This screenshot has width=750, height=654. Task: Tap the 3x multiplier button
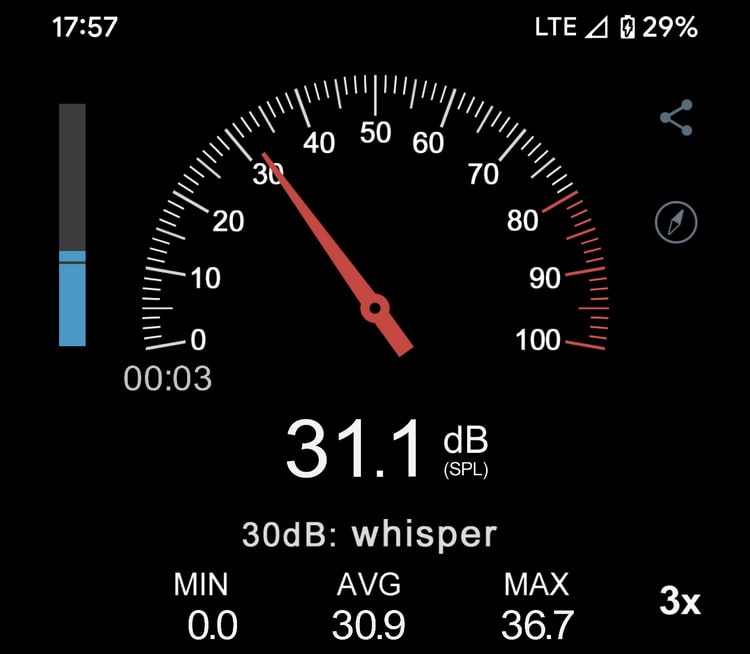[x=680, y=601]
